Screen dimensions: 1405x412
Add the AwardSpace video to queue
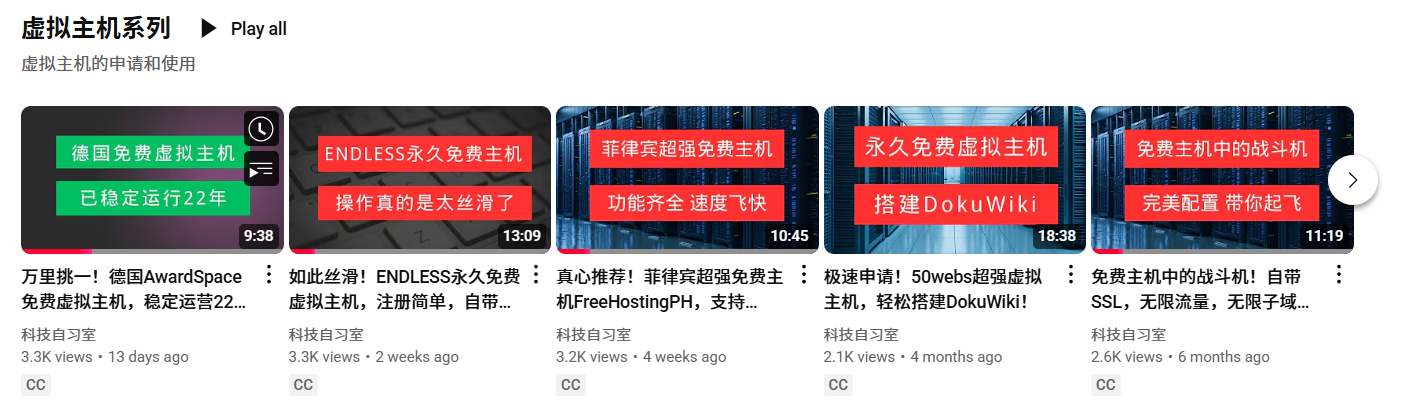tap(261, 169)
